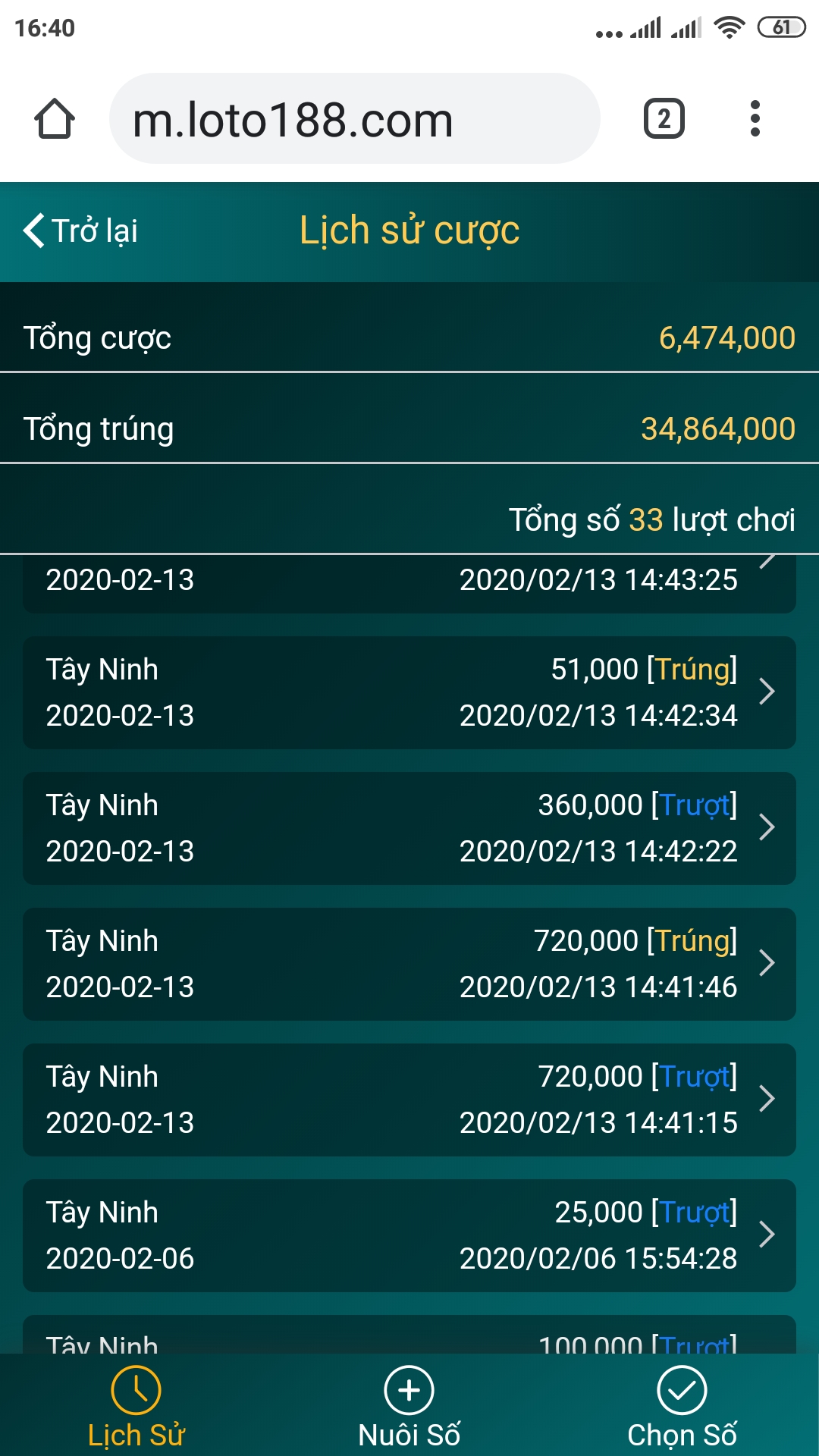Go back with the Trở lại button
Viewport: 819px width, 1456px height.
point(80,231)
